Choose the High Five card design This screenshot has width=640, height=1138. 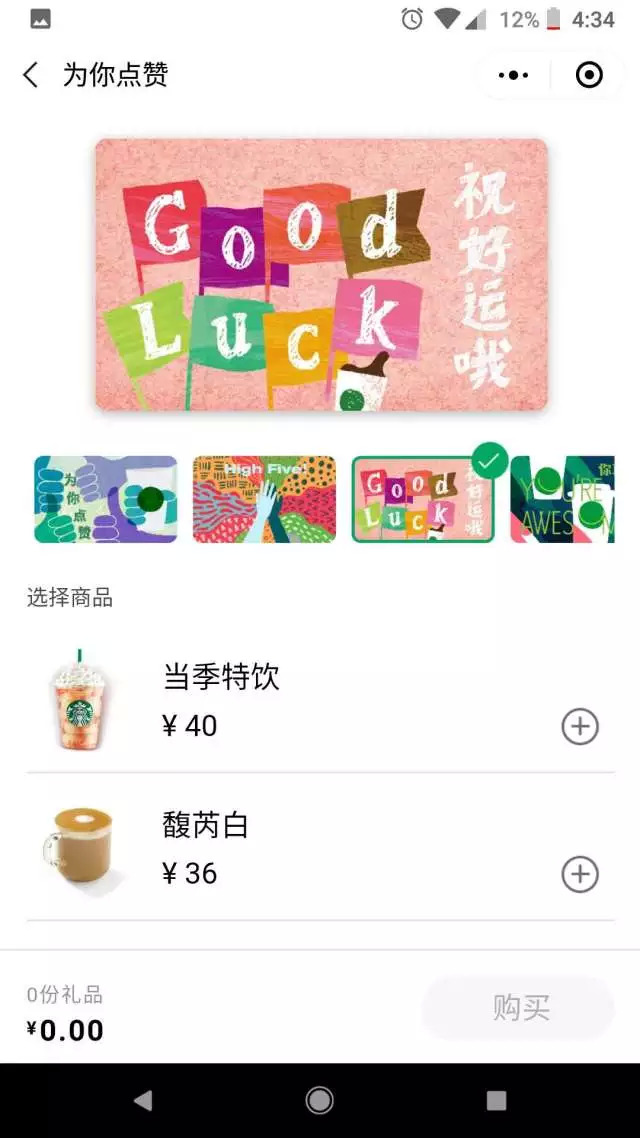tap(264, 499)
